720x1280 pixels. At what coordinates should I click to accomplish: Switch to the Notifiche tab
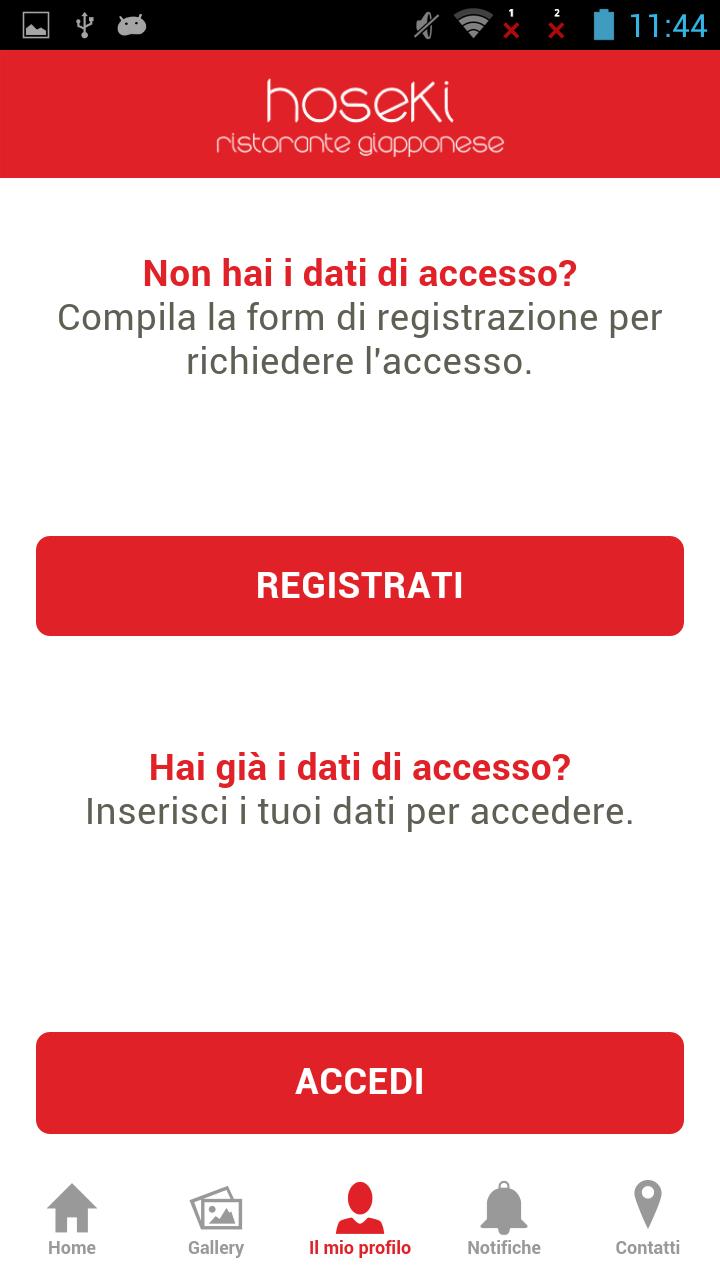click(504, 1218)
